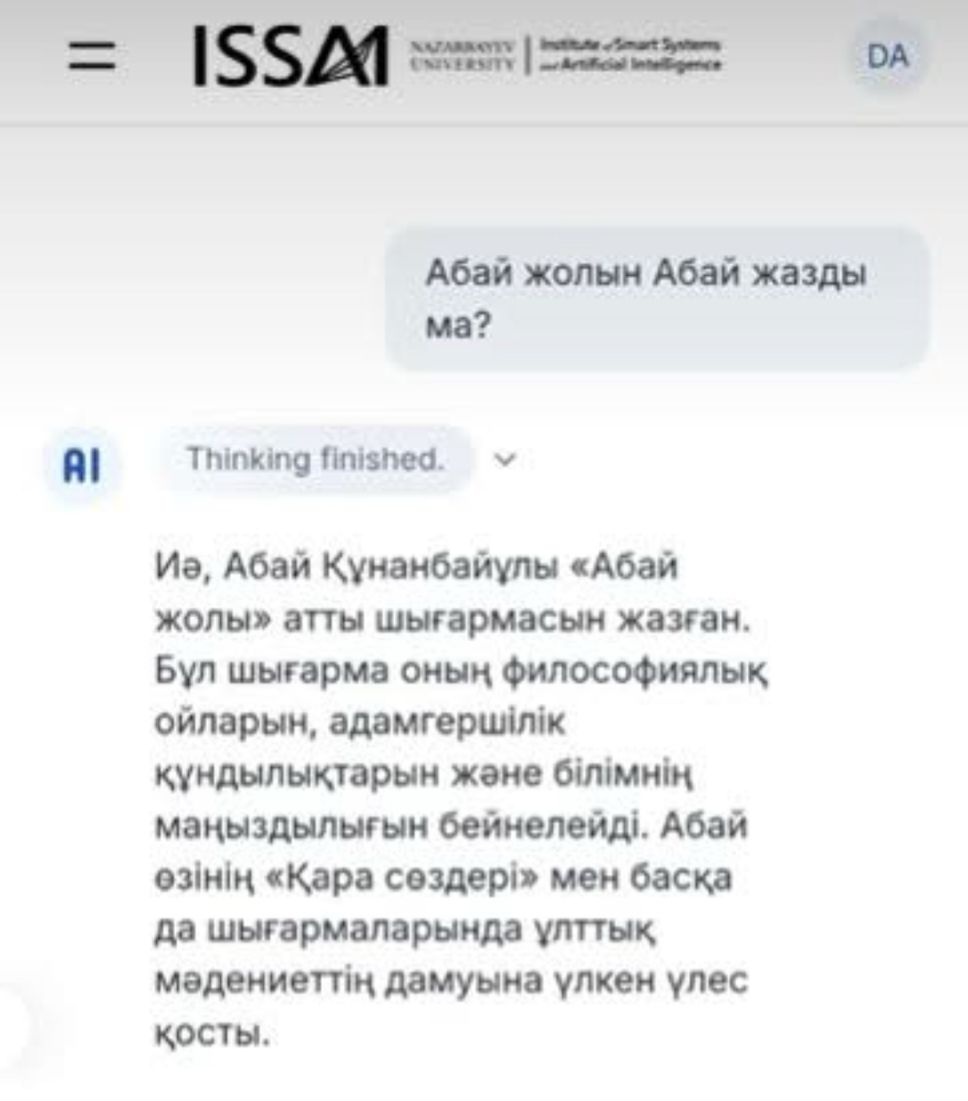
Task: Expand the Thinking finished section
Action: [x=504, y=459]
